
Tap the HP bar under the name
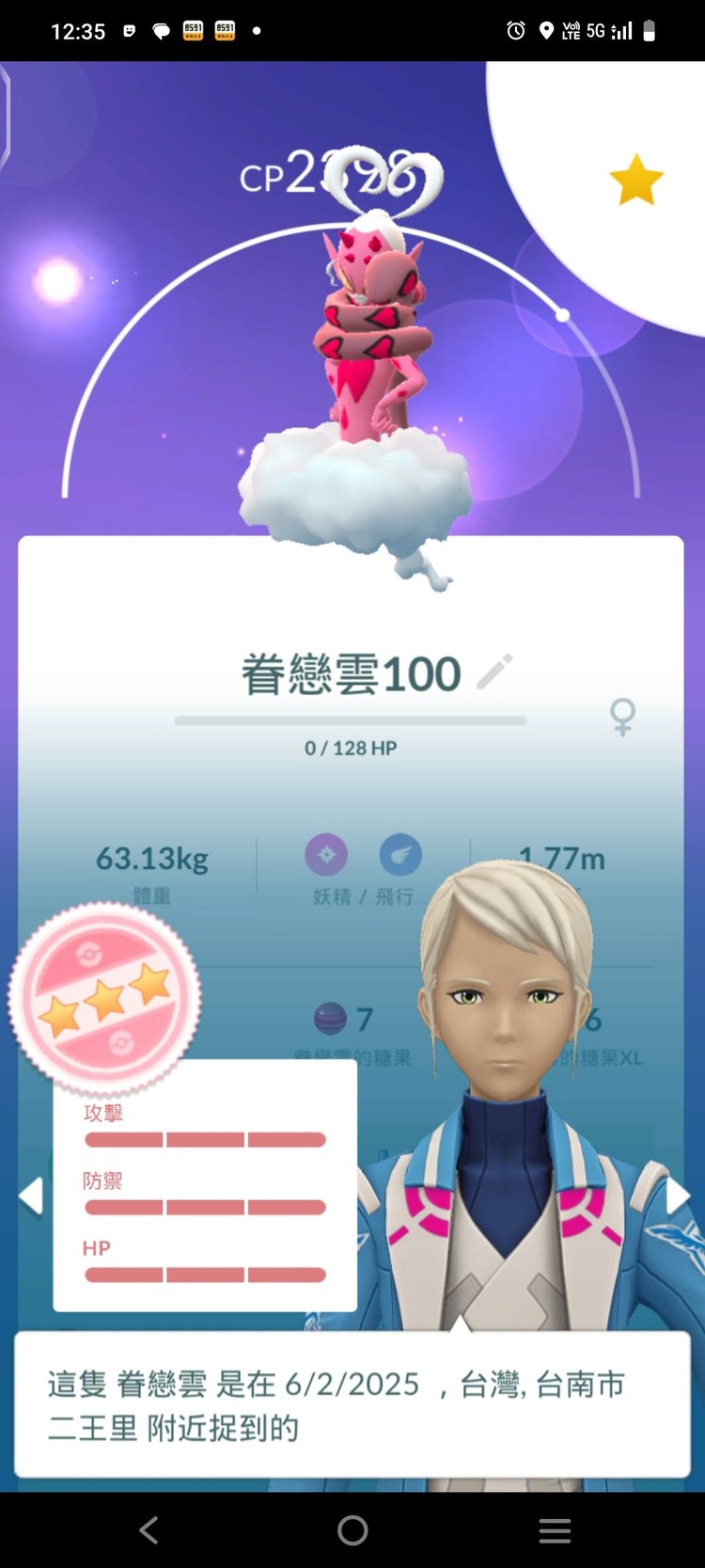click(x=351, y=721)
